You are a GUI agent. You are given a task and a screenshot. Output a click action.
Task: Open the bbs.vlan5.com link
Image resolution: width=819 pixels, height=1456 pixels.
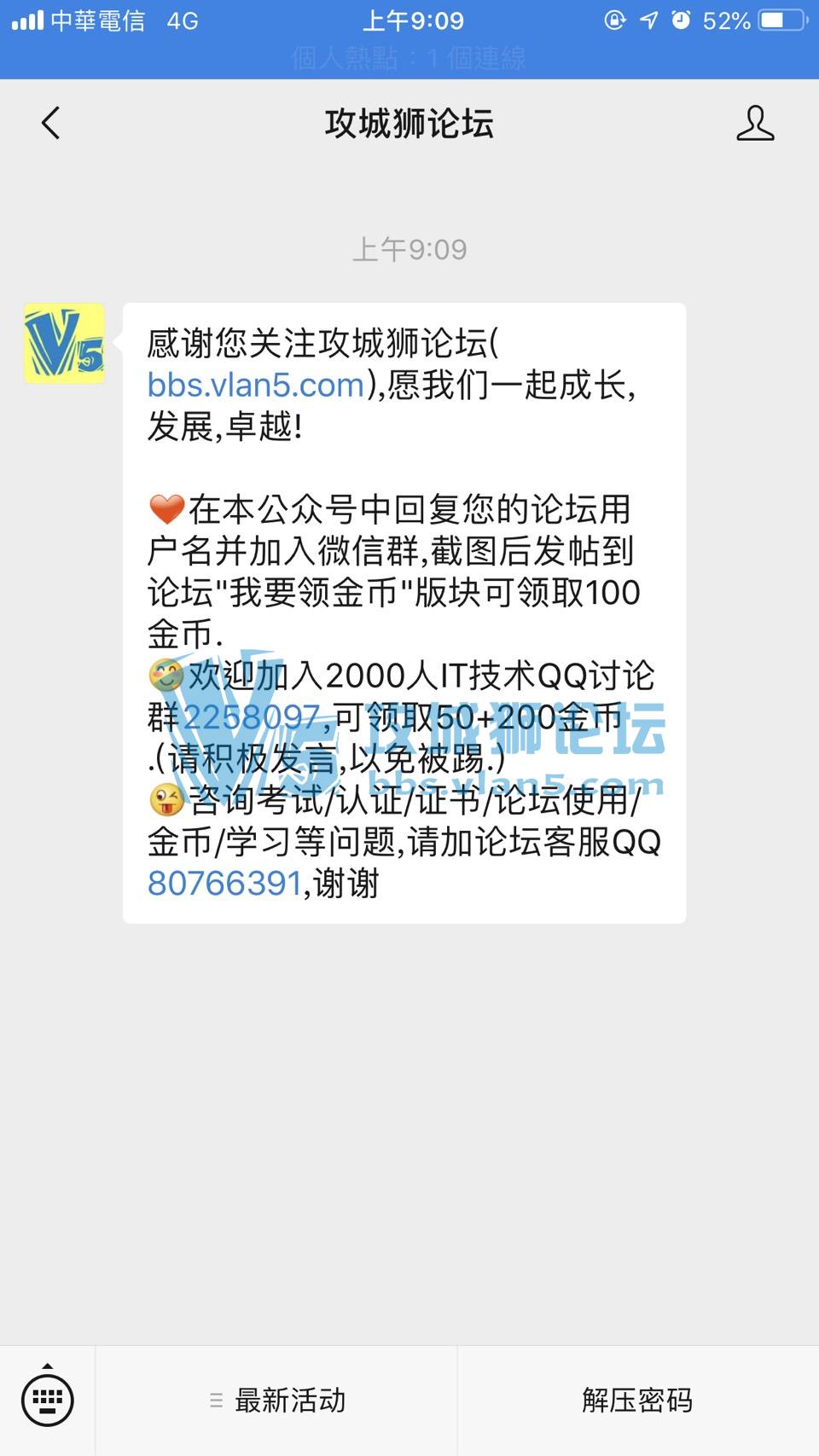256,386
